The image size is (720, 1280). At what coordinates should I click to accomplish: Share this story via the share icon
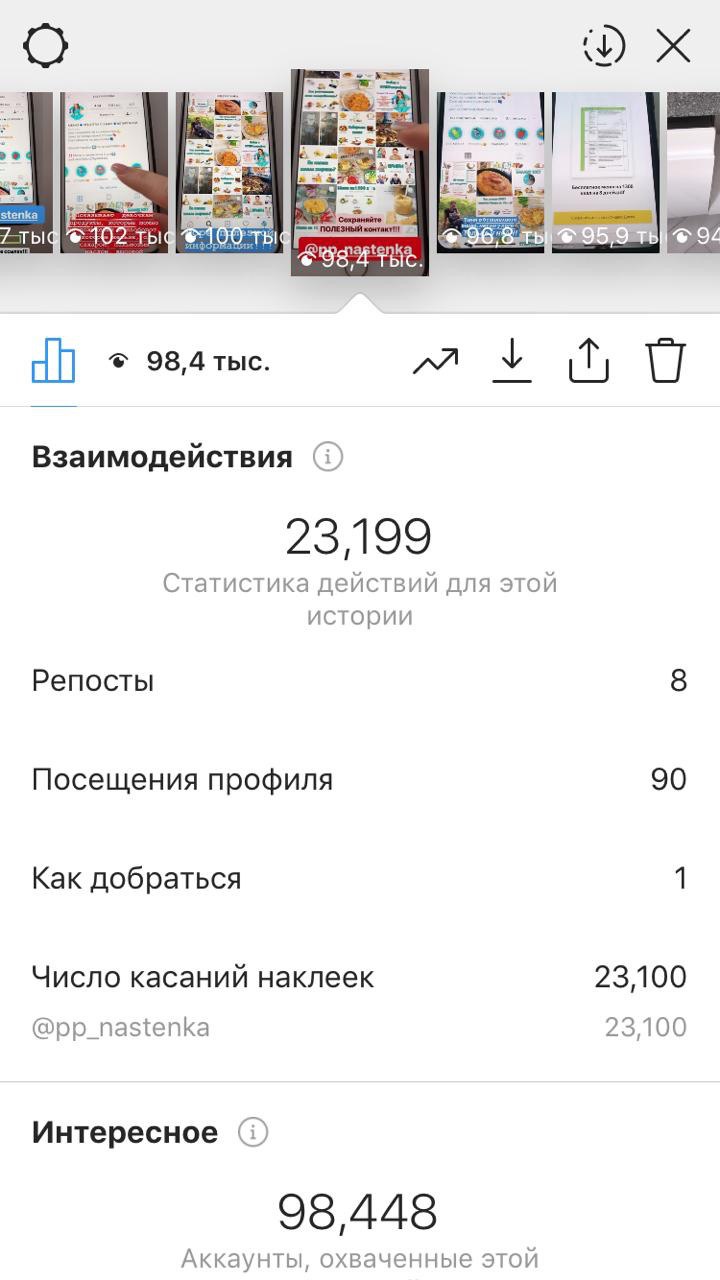pos(589,361)
